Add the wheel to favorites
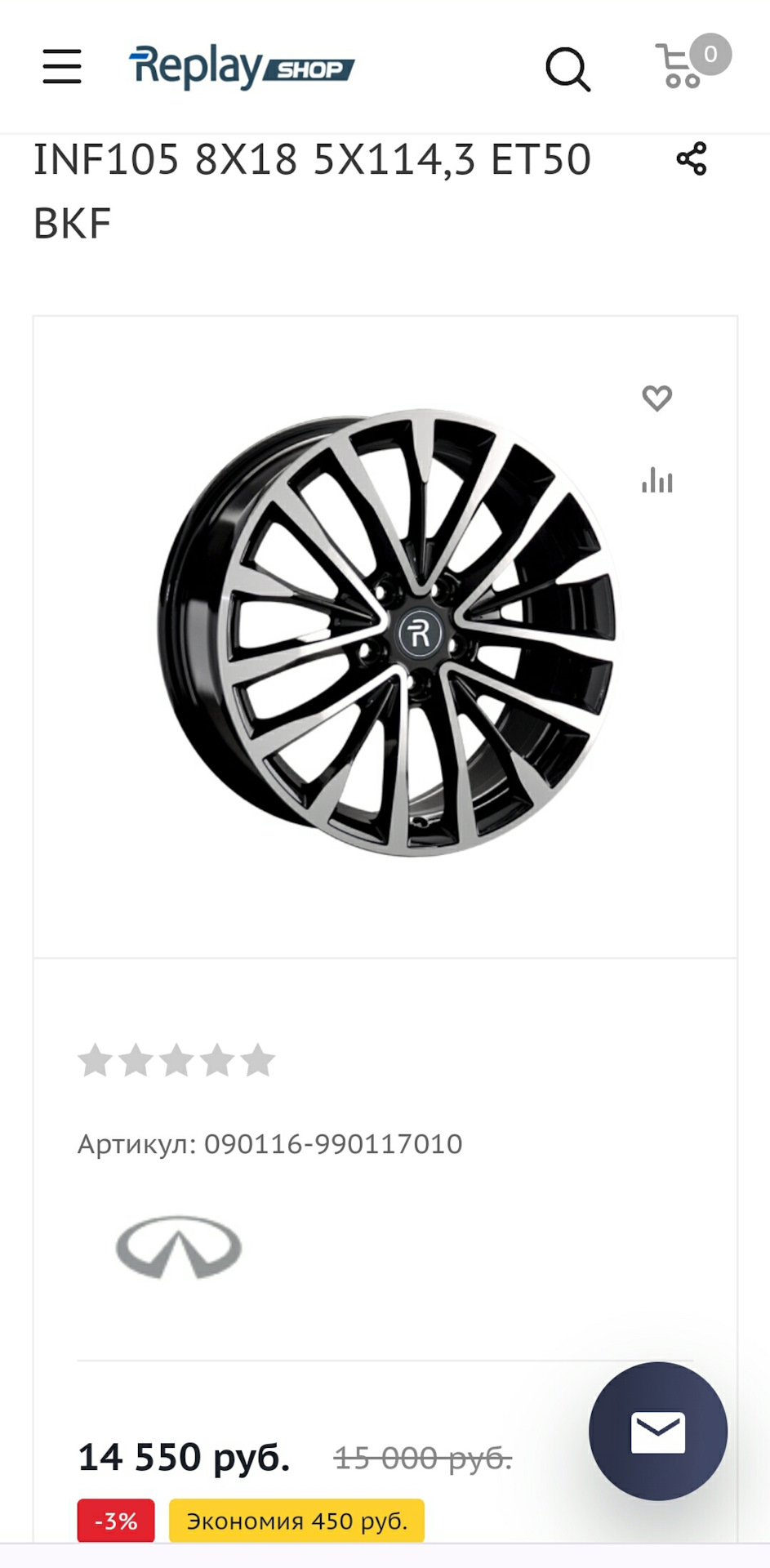 click(x=657, y=399)
